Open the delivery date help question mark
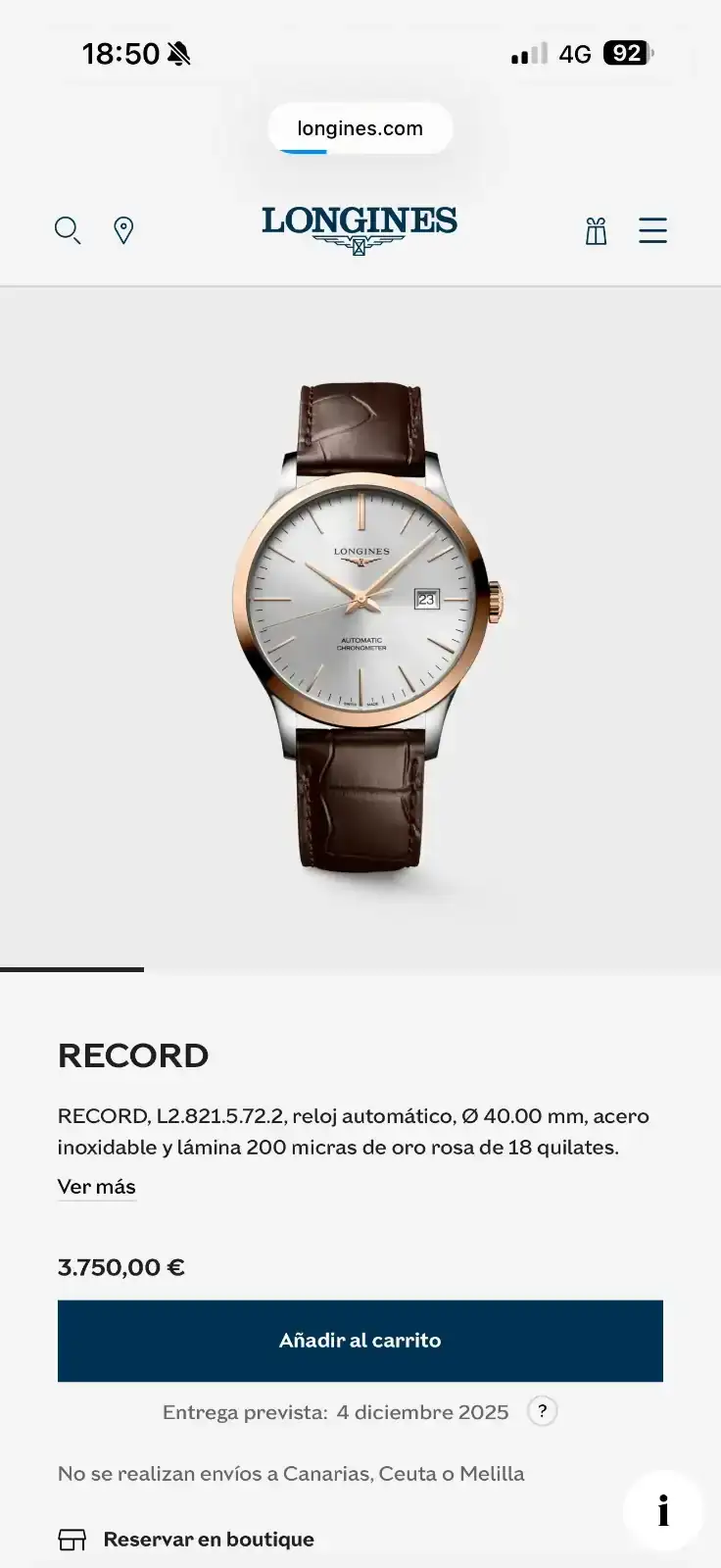The height and width of the screenshot is (1568, 721). point(542,1411)
